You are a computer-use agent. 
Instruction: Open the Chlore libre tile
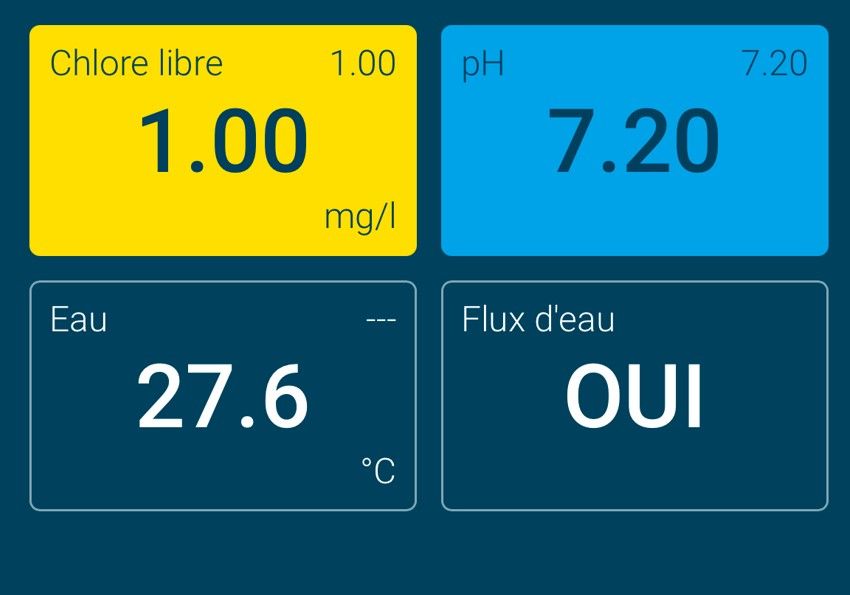click(222, 140)
